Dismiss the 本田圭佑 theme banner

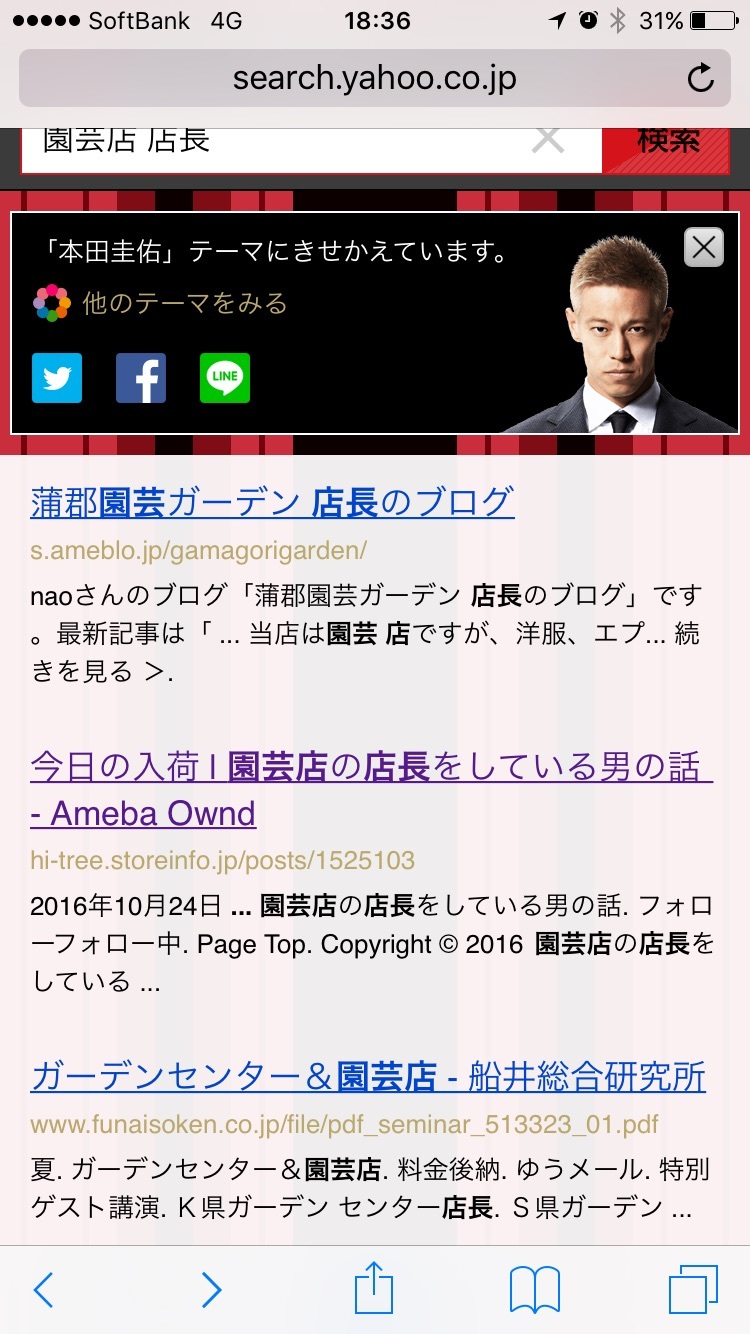coord(703,247)
